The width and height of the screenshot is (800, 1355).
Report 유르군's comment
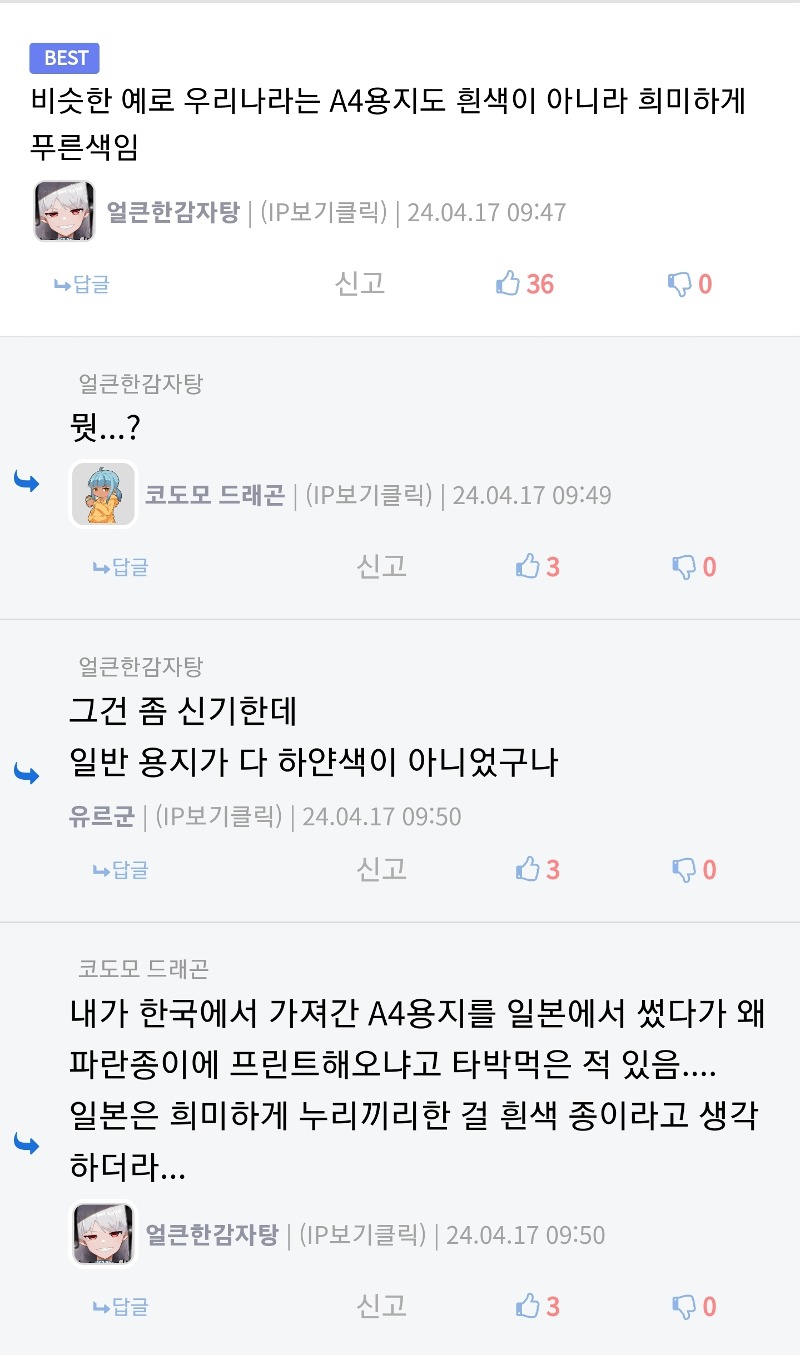(382, 870)
